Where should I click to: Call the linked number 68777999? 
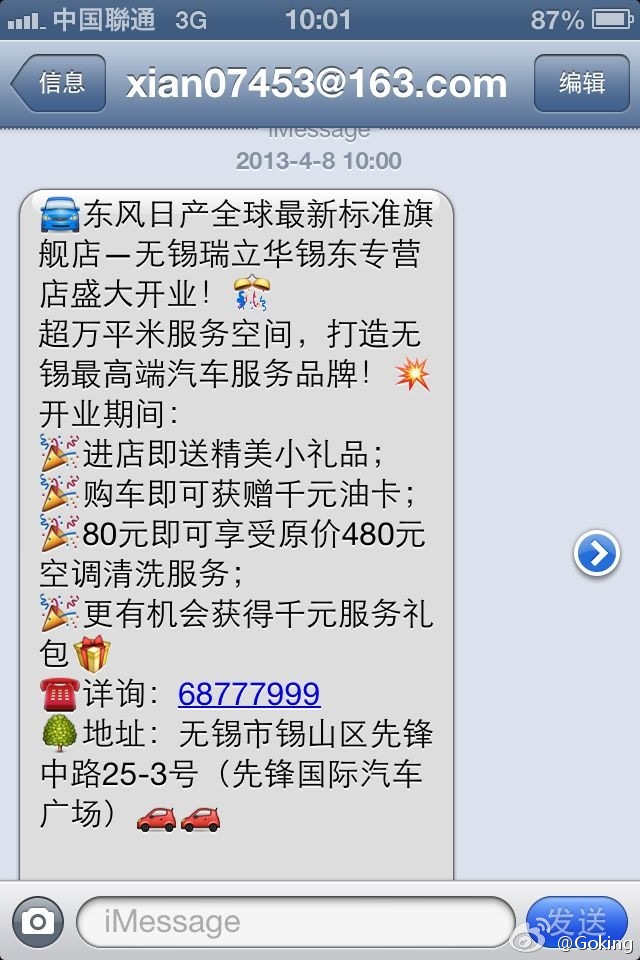tap(249, 693)
